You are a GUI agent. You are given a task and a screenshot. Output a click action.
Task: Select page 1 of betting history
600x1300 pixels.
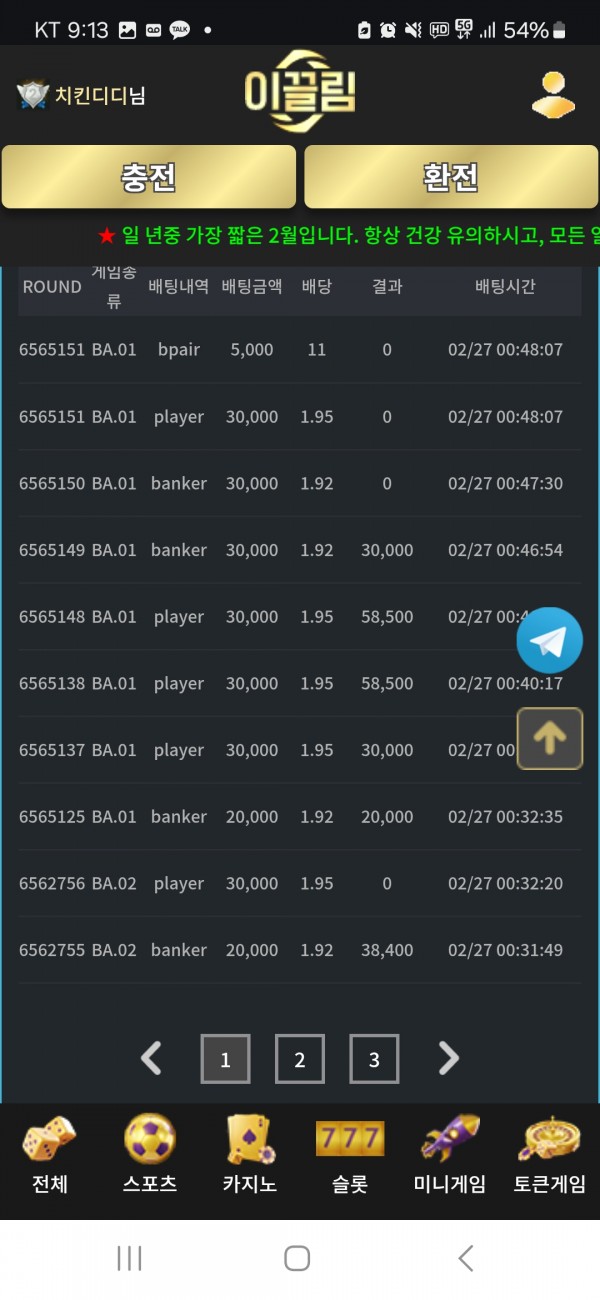(225, 1059)
